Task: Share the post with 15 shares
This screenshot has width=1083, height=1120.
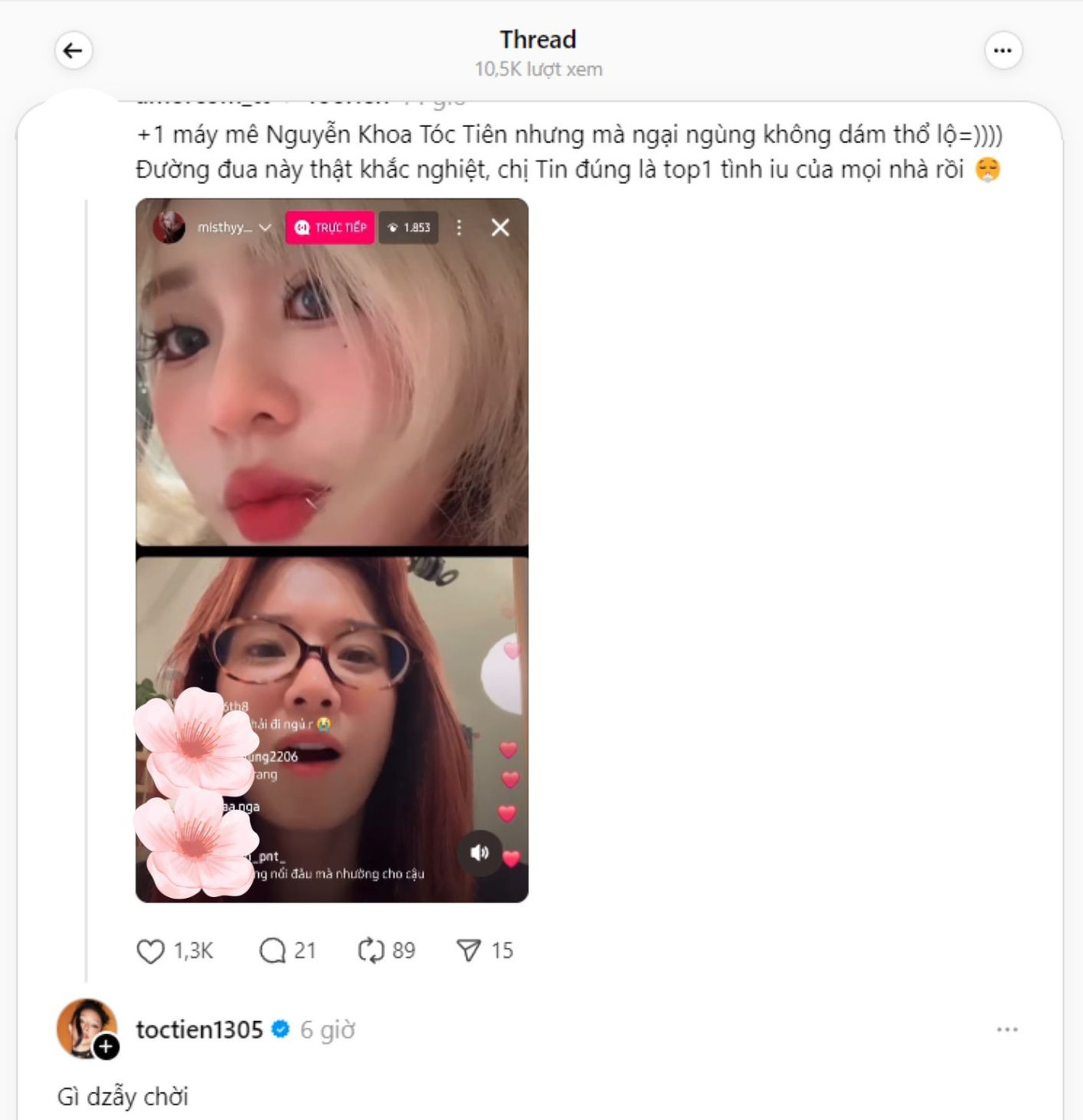Action: pos(468,951)
